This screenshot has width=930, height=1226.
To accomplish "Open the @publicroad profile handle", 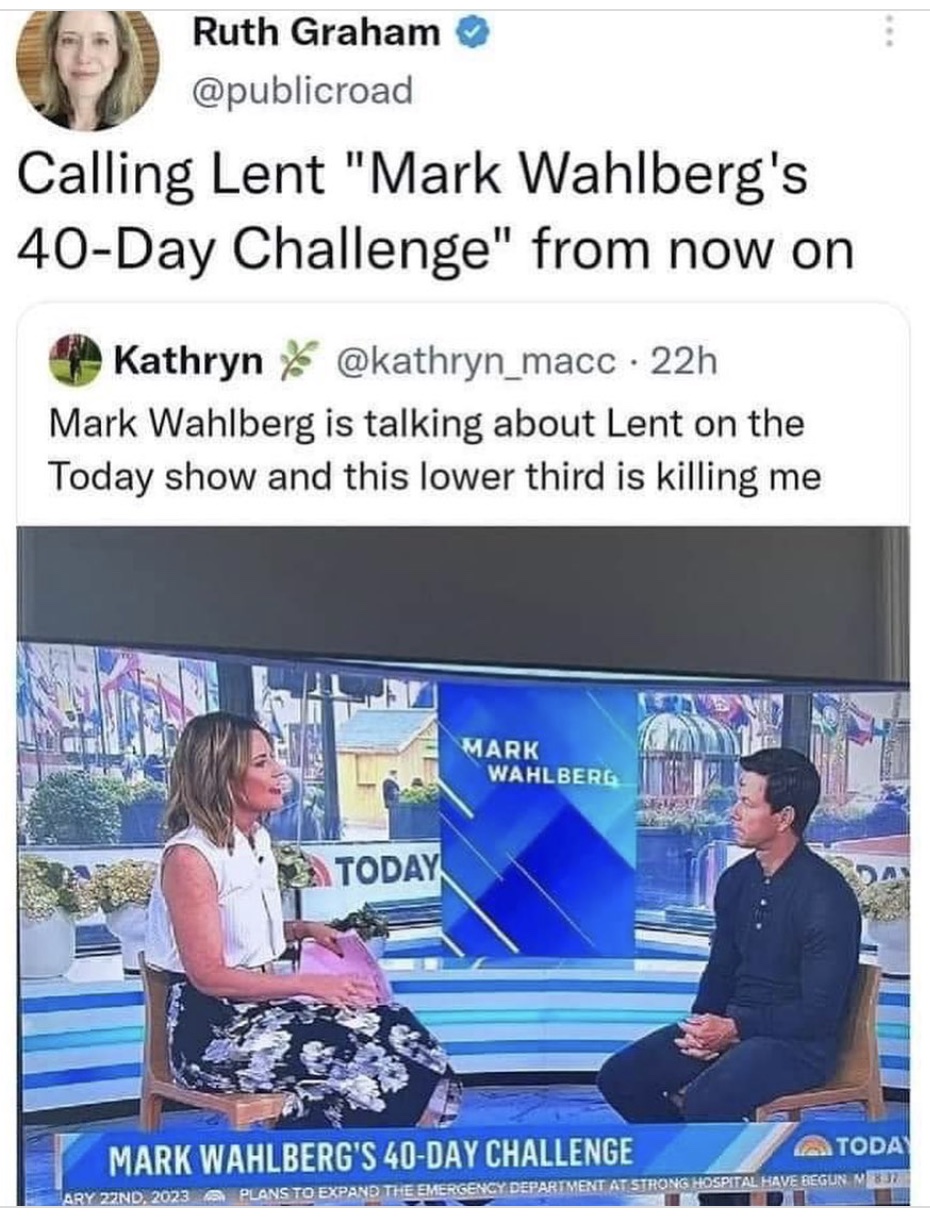I will (301, 90).
